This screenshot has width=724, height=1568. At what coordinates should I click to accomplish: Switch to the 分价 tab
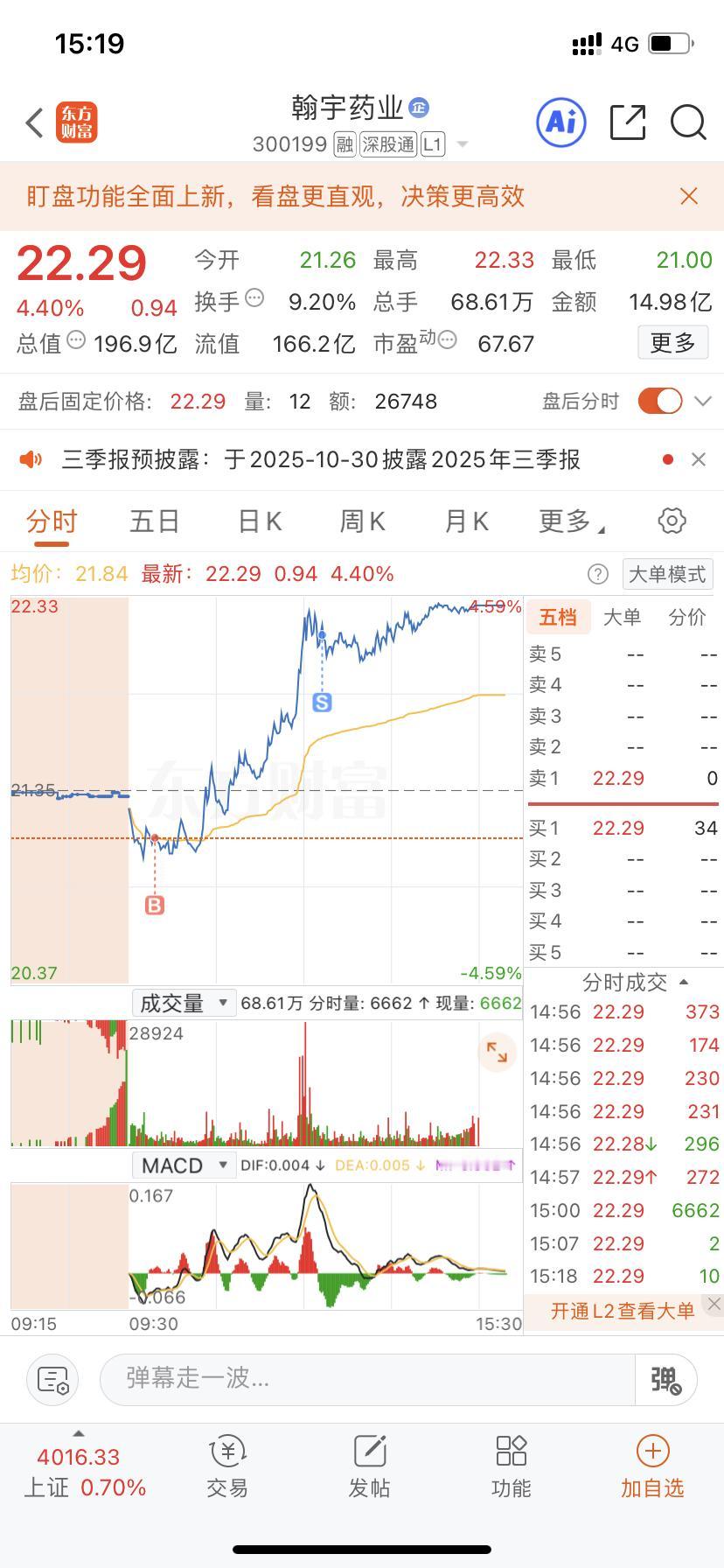687,617
